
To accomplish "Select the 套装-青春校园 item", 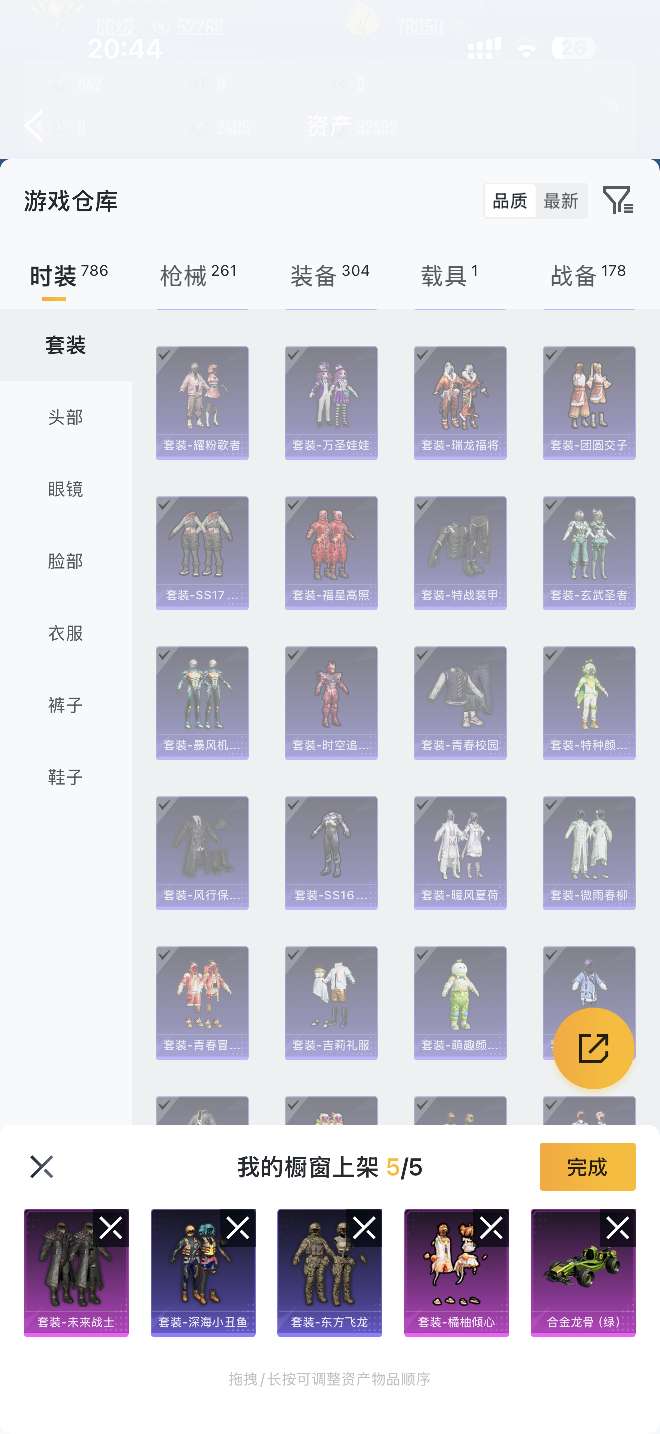I will click(x=460, y=702).
